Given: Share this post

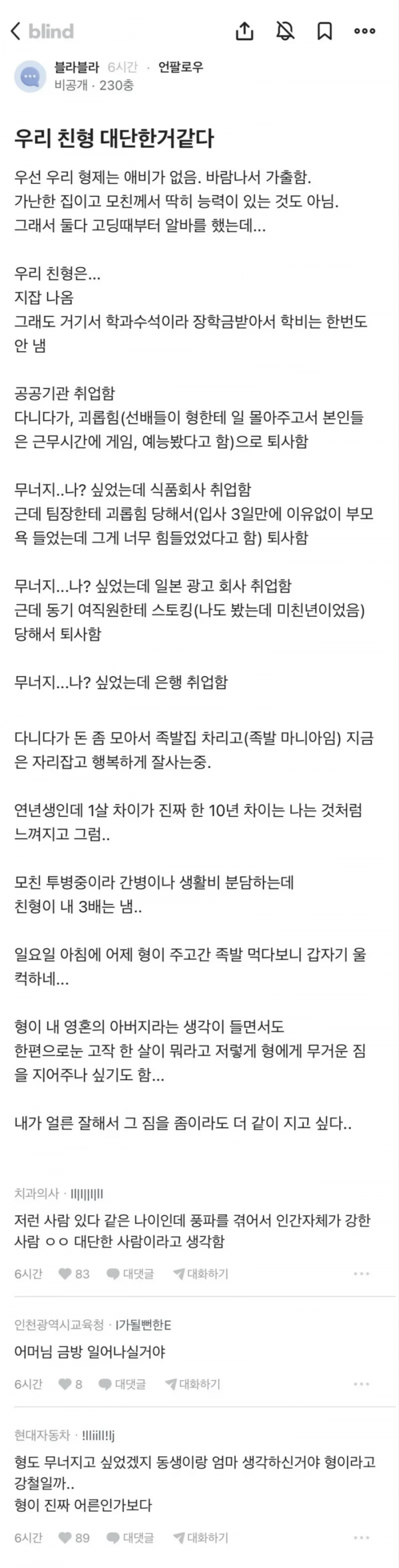Looking at the screenshot, I should tap(245, 31).
